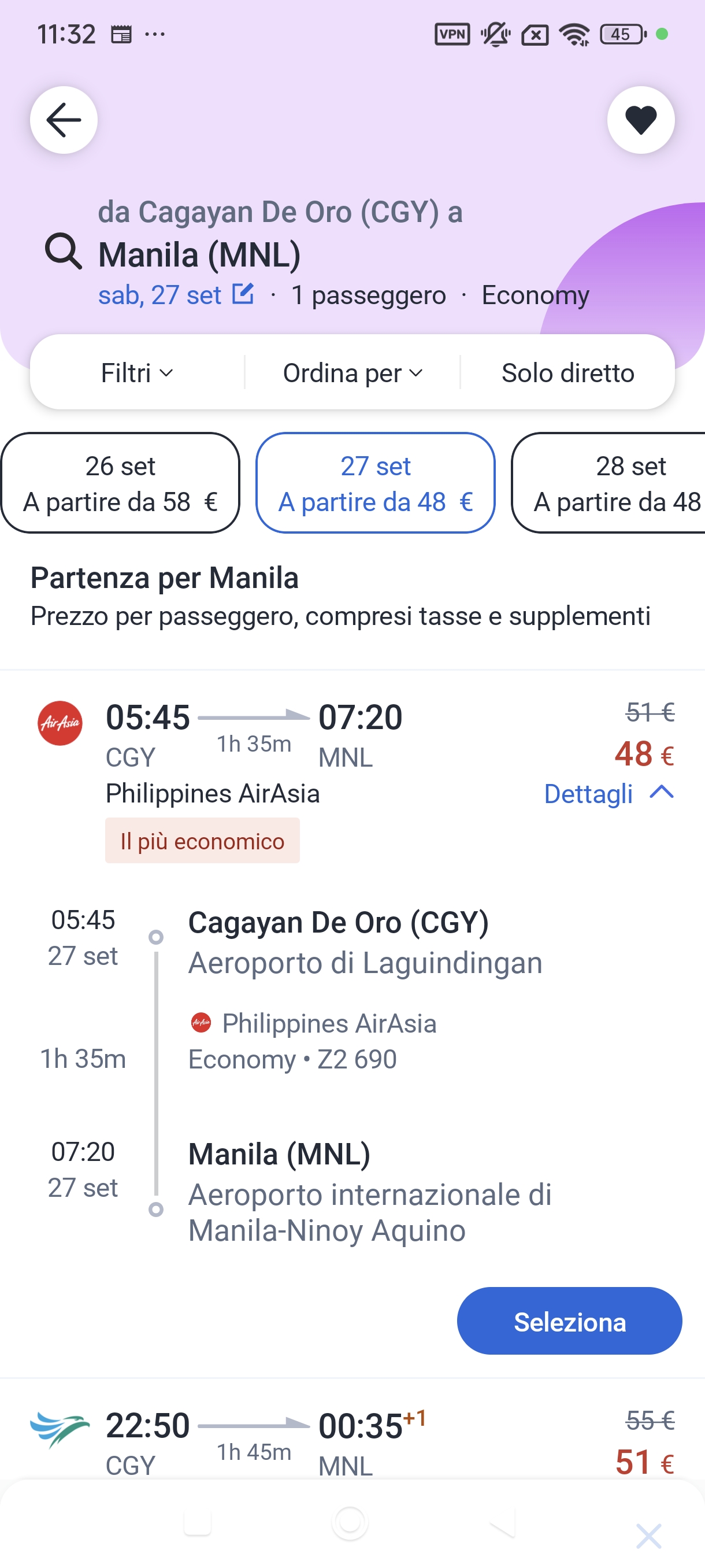This screenshot has height=1568, width=705.
Task: Close the bottom overlay with the X
Action: (648, 1536)
